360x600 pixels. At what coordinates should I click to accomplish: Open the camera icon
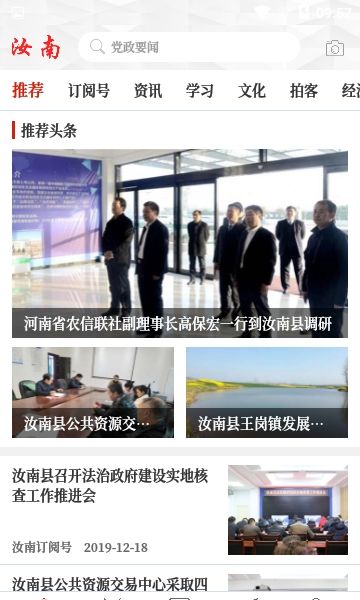click(334, 48)
